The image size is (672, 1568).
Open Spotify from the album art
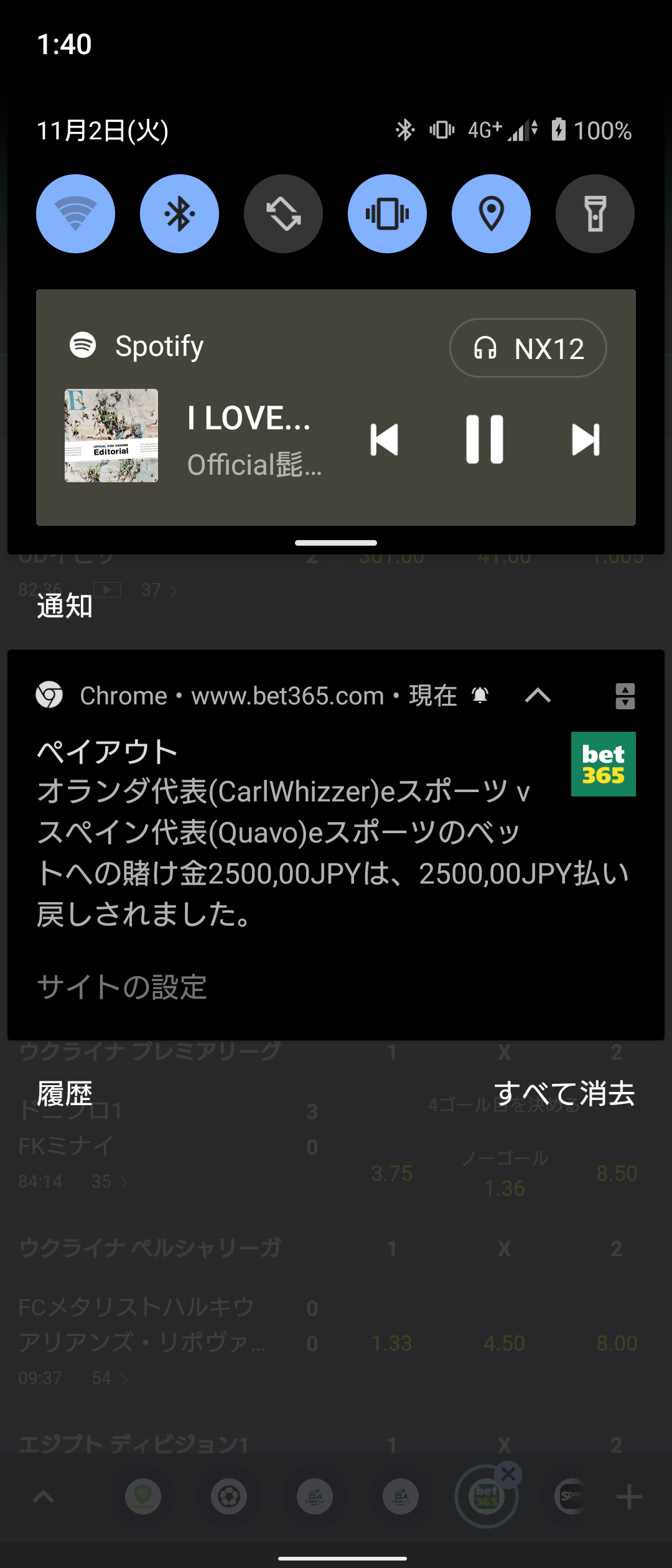click(x=111, y=436)
